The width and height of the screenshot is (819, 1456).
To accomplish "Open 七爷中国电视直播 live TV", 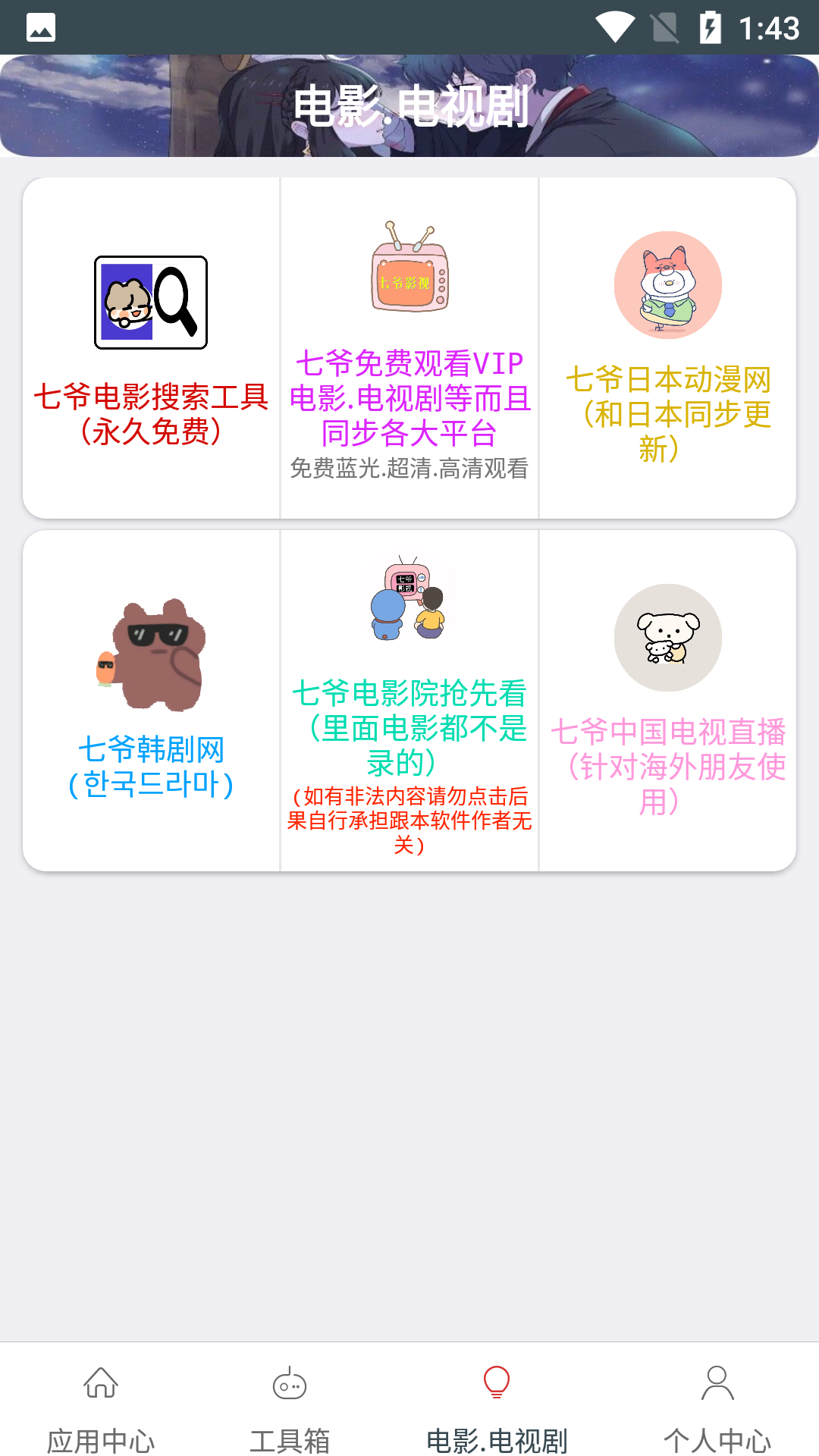I will point(667,700).
